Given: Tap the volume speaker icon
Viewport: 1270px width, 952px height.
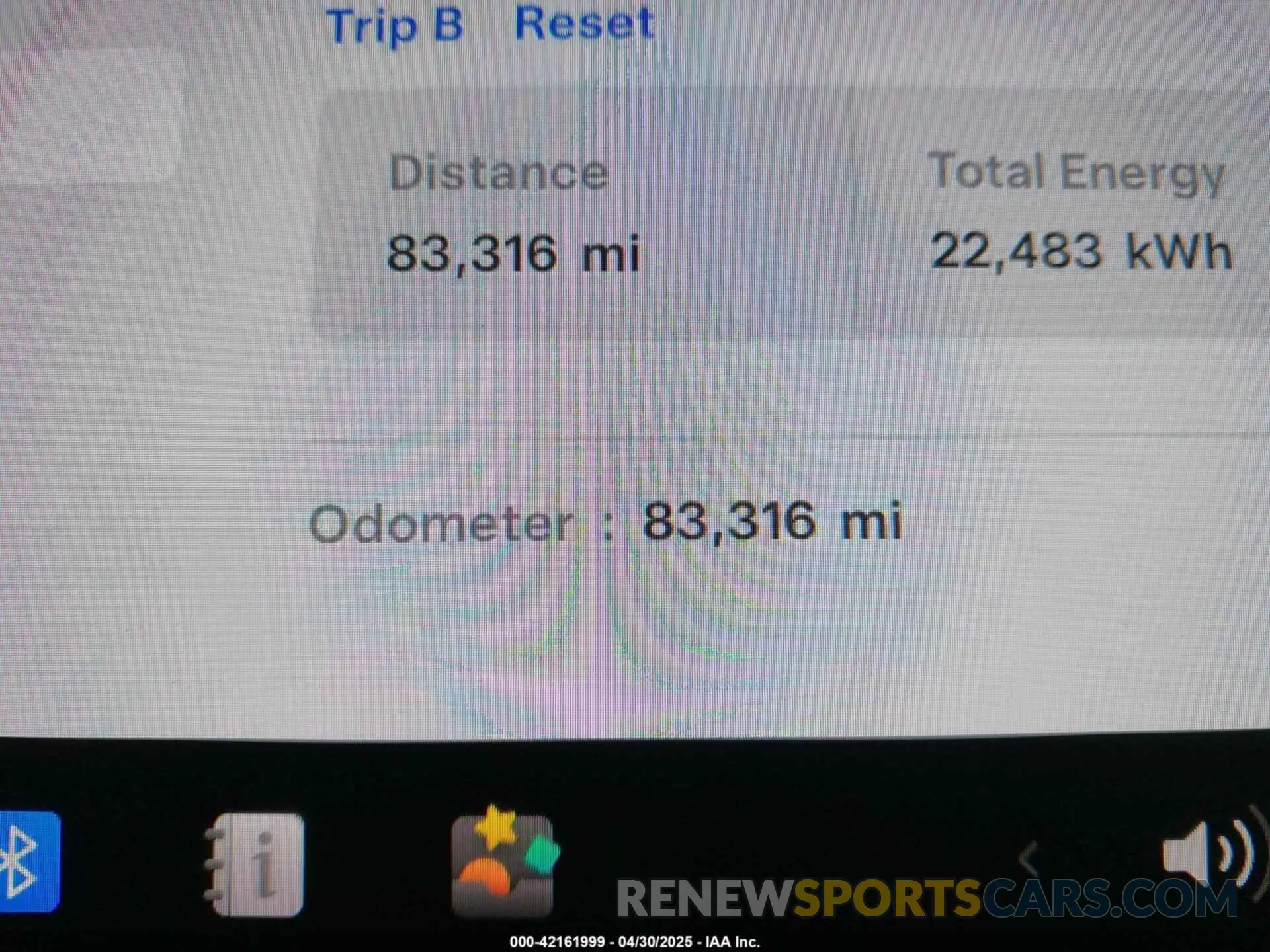Looking at the screenshot, I should pyautogui.click(x=1205, y=856).
